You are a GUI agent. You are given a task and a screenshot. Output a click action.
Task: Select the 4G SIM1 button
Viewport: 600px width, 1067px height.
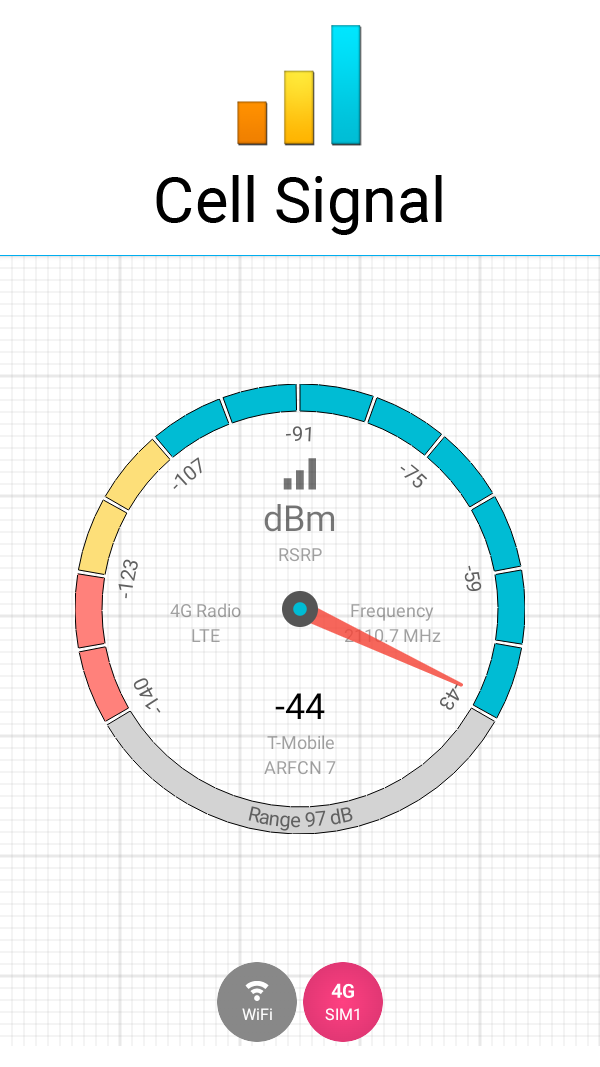pyautogui.click(x=343, y=1002)
